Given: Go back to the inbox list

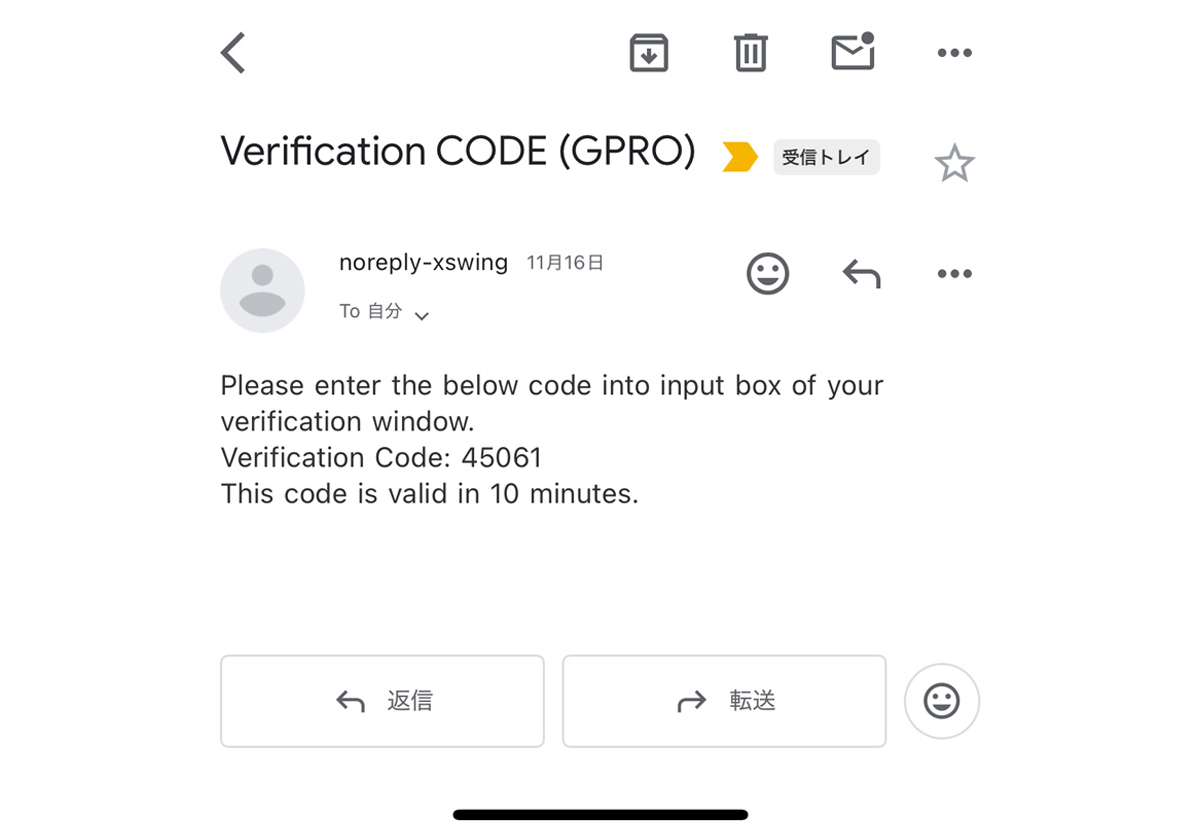Looking at the screenshot, I should tap(233, 53).
